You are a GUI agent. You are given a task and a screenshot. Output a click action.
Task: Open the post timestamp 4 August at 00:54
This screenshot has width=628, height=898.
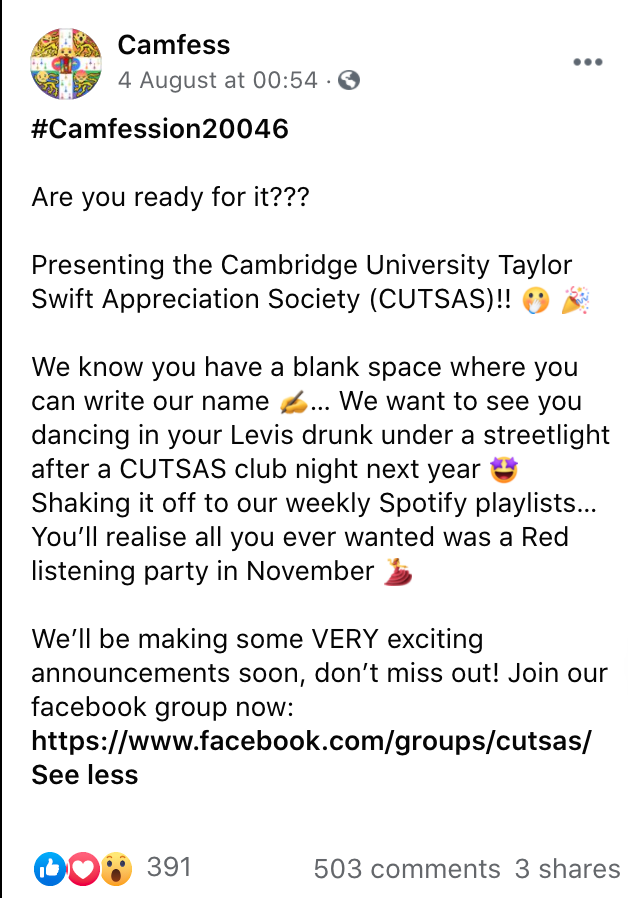(218, 80)
